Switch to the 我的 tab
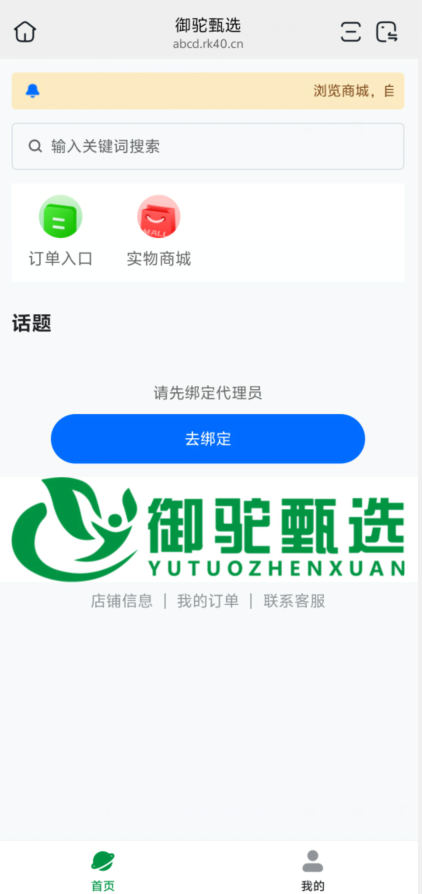This screenshot has width=422, height=894. click(313, 871)
